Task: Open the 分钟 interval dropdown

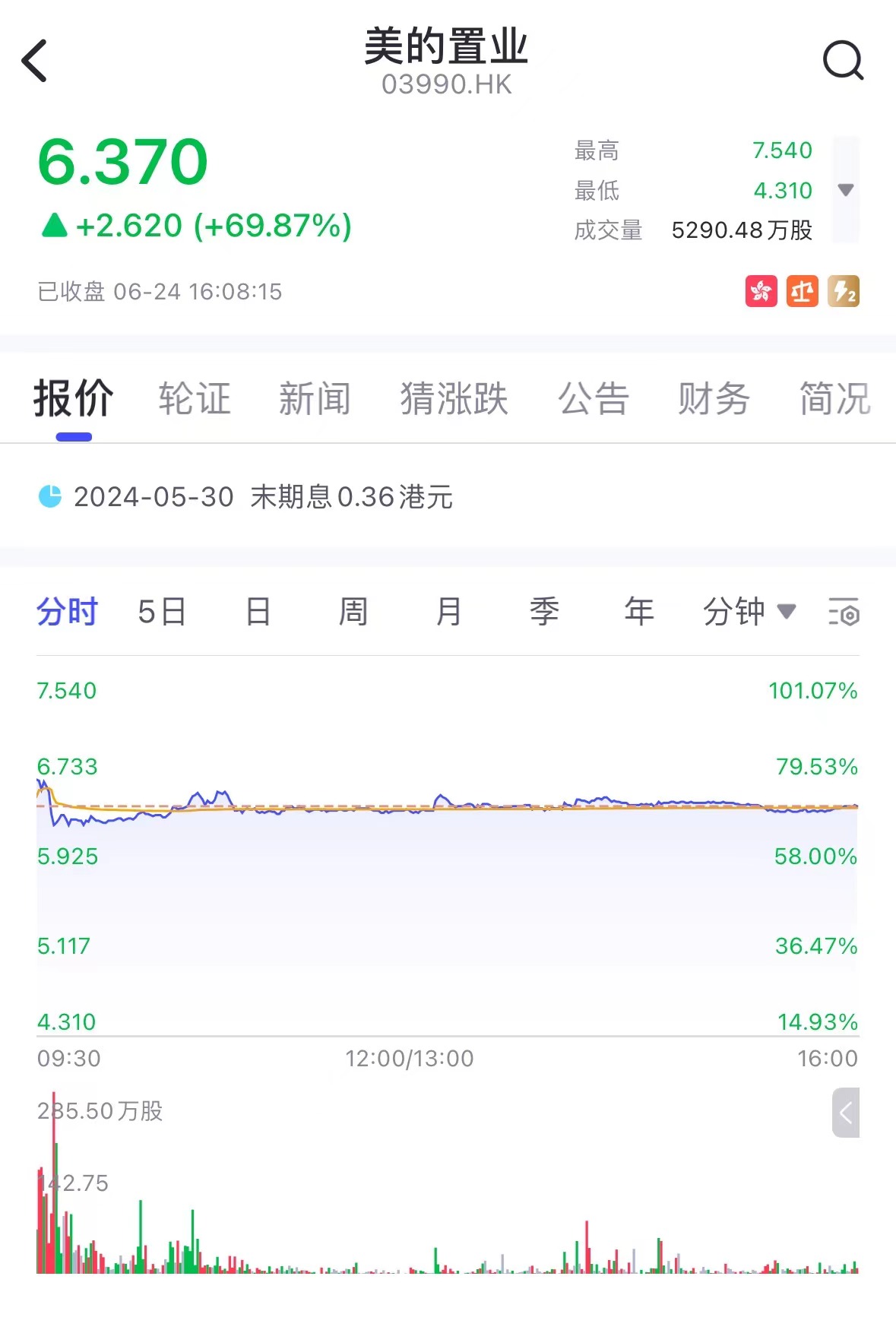Action: tap(748, 612)
